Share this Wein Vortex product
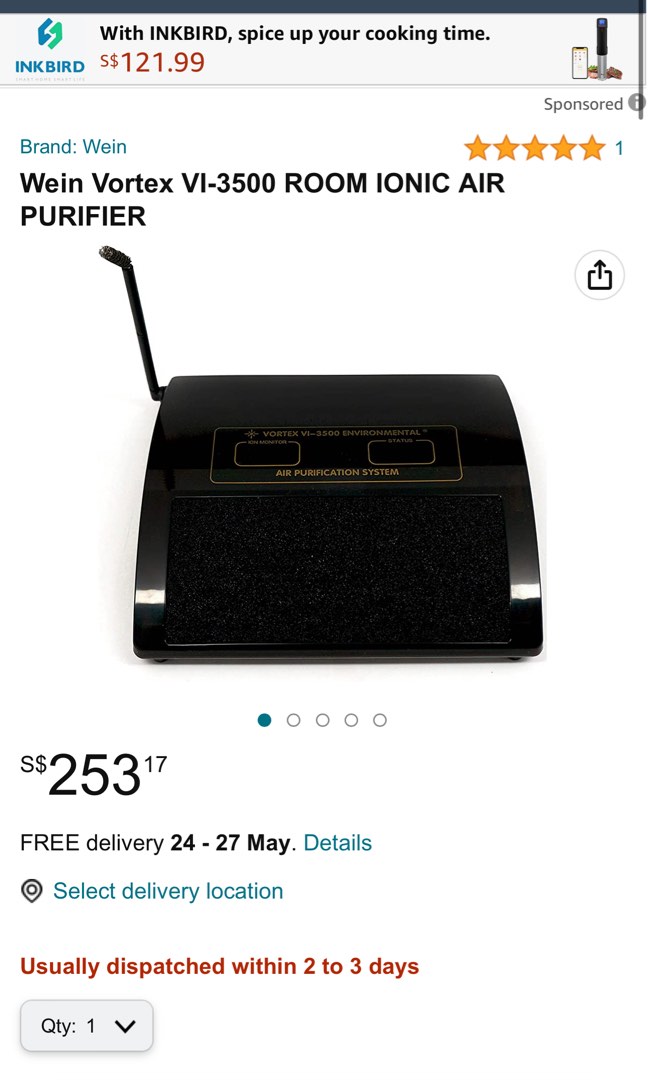This screenshot has height=1080, width=648. pos(599,275)
